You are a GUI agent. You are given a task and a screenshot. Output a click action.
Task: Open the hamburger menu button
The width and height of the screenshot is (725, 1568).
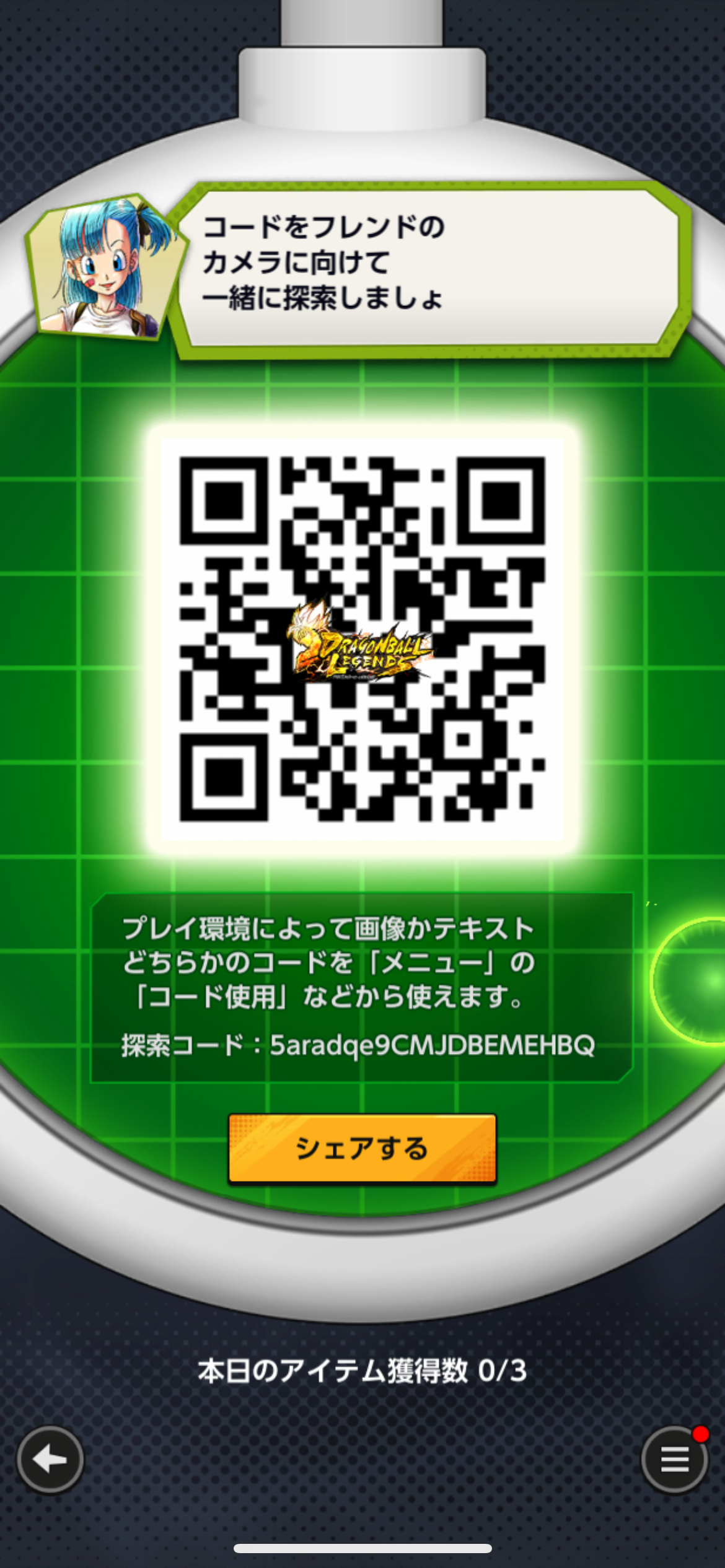coord(675,1460)
